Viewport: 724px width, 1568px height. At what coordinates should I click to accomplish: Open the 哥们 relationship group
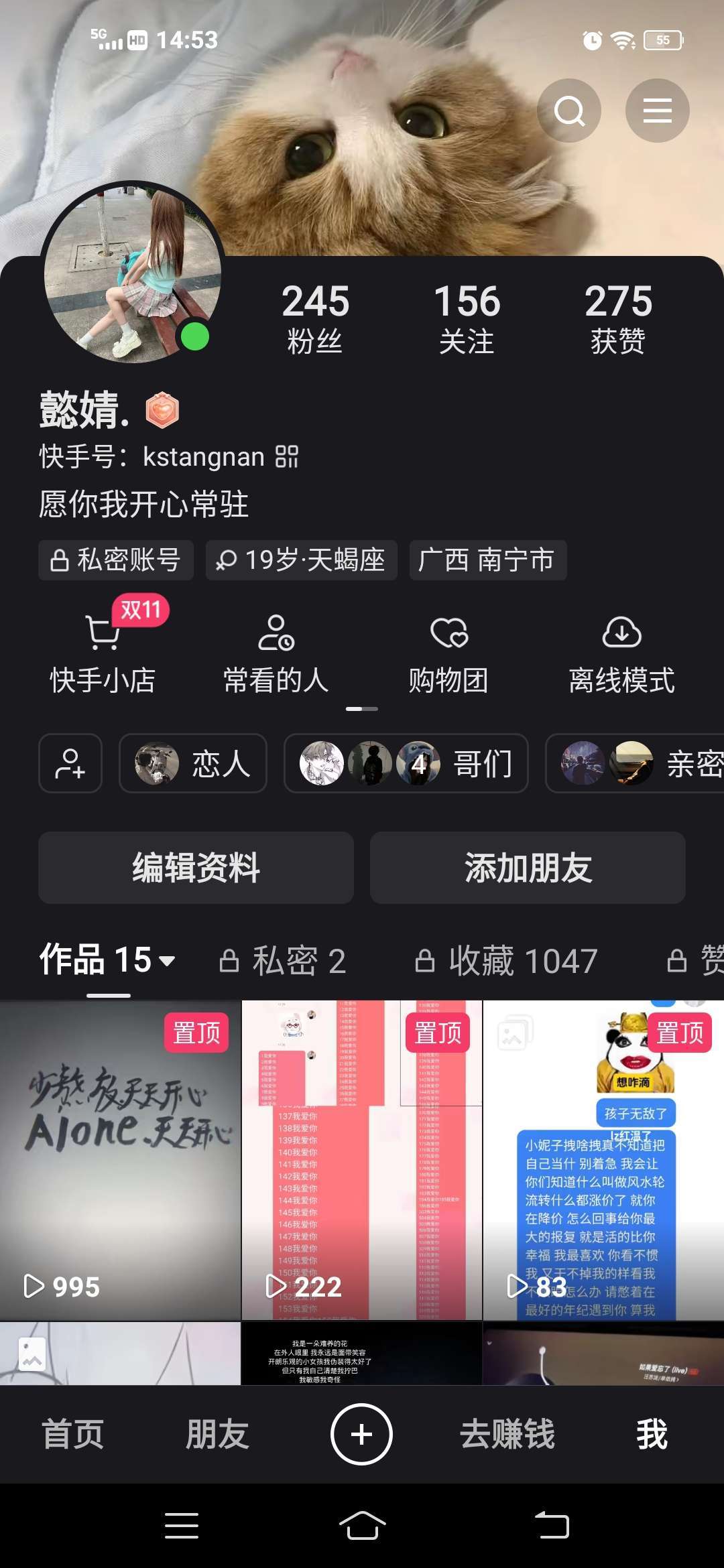coord(406,763)
